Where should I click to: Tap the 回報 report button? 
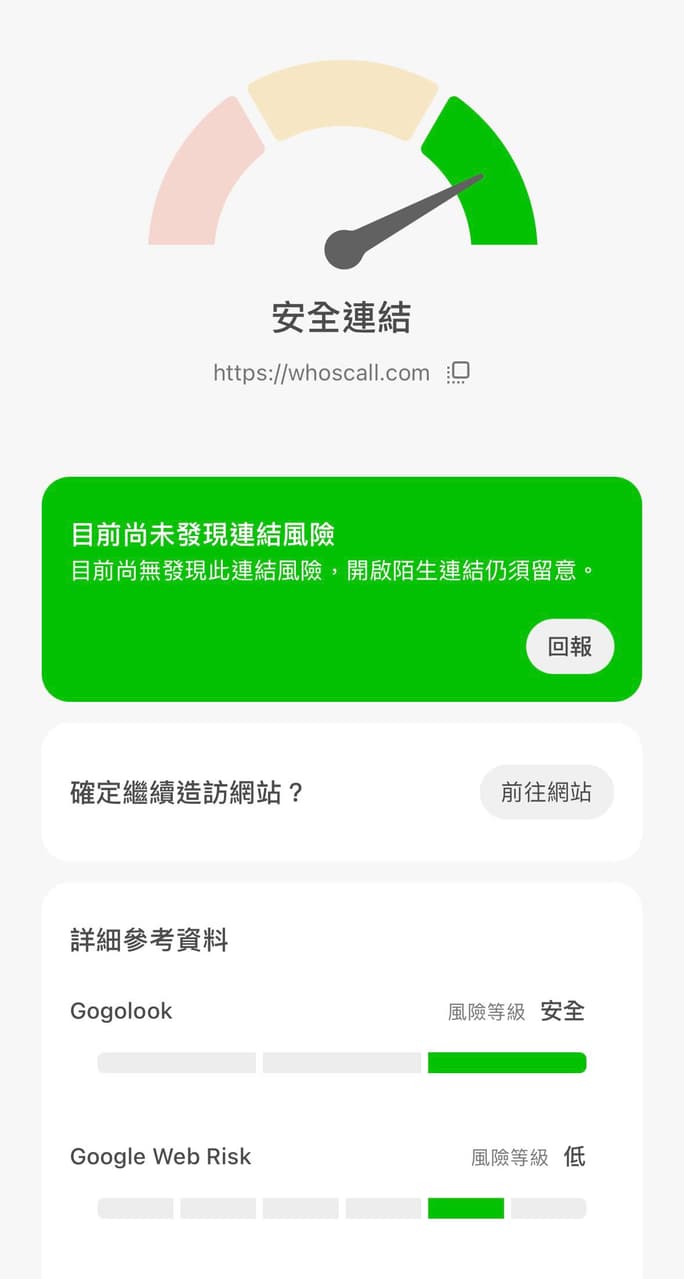coord(570,646)
